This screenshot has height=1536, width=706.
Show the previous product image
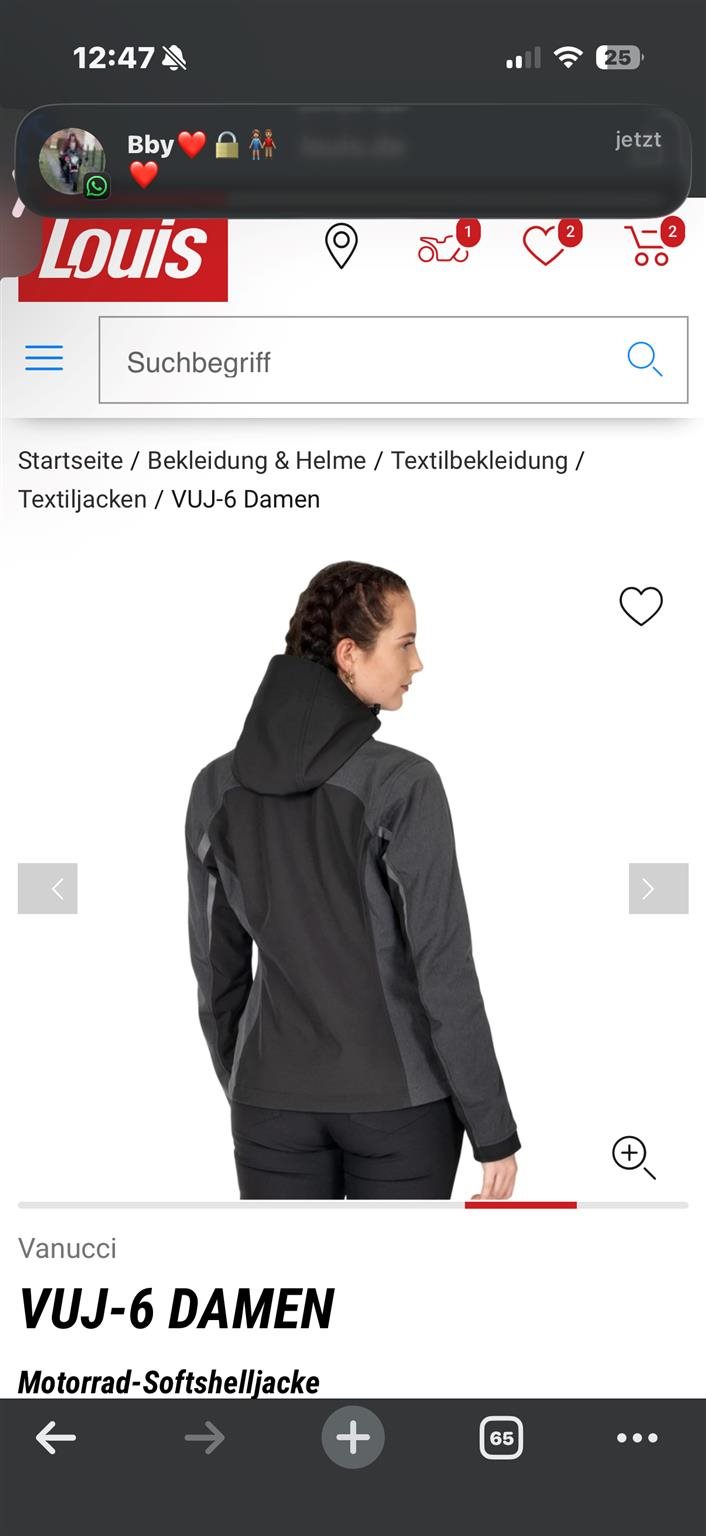click(x=47, y=889)
